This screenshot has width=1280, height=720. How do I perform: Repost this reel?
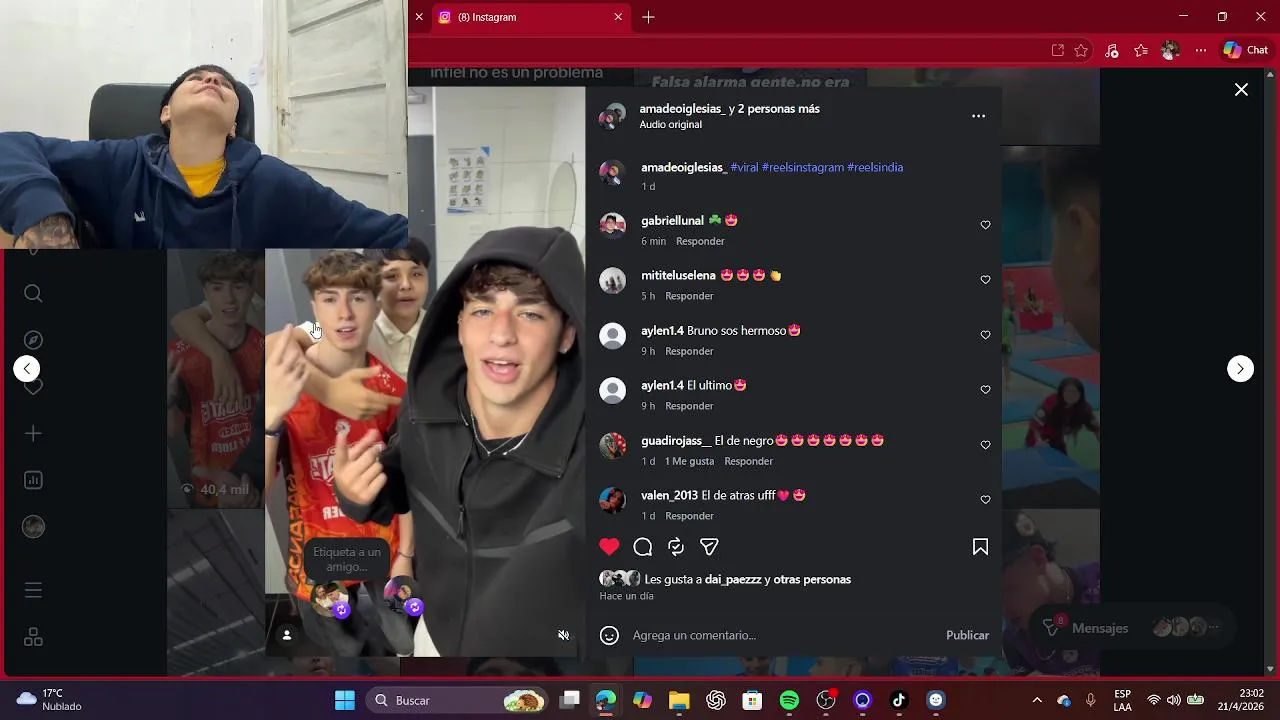pos(676,547)
